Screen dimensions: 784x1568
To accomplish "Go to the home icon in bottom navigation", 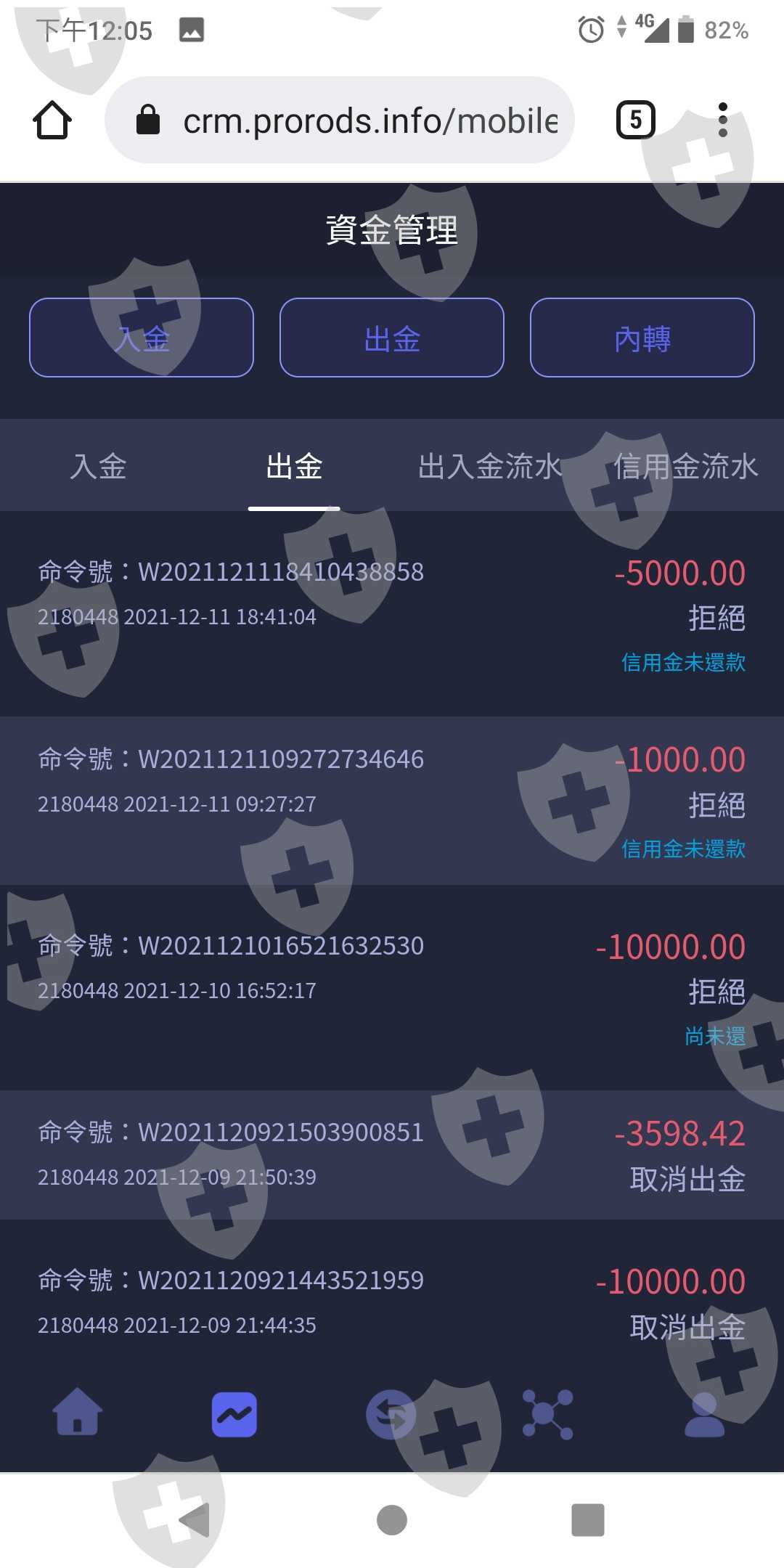I will [78, 1413].
